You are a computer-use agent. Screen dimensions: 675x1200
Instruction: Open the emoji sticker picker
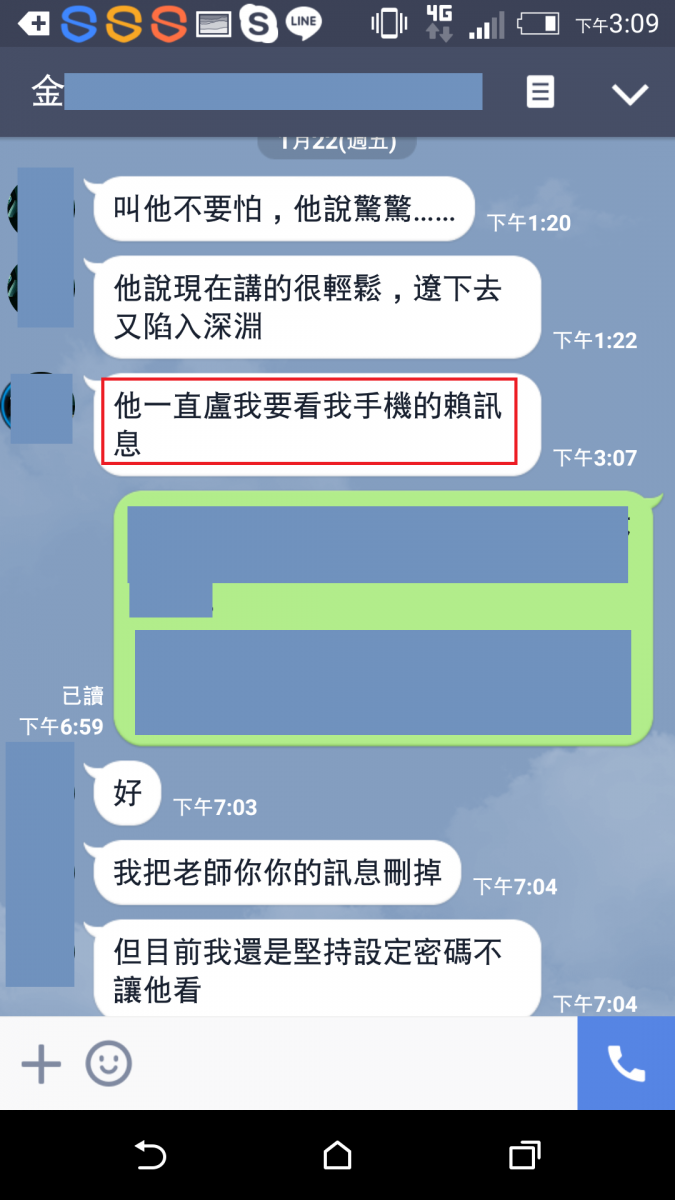pyautogui.click(x=108, y=1064)
